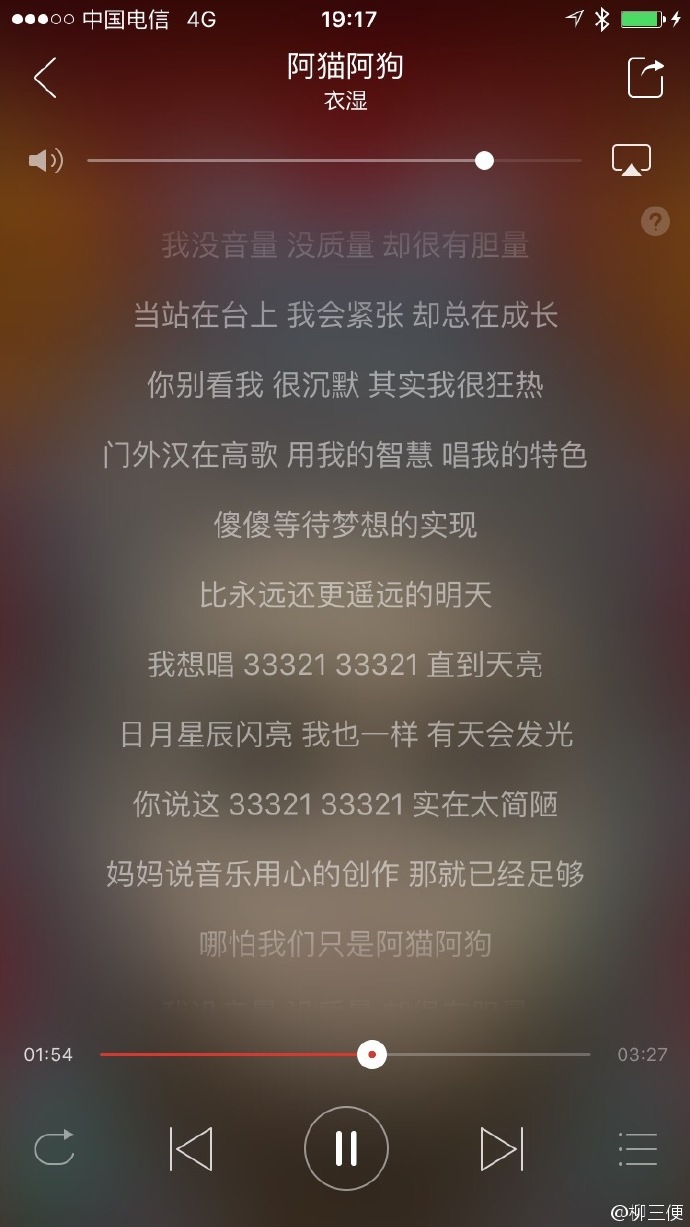The image size is (690, 1227).
Task: Pause the current song
Action: click(x=346, y=1148)
